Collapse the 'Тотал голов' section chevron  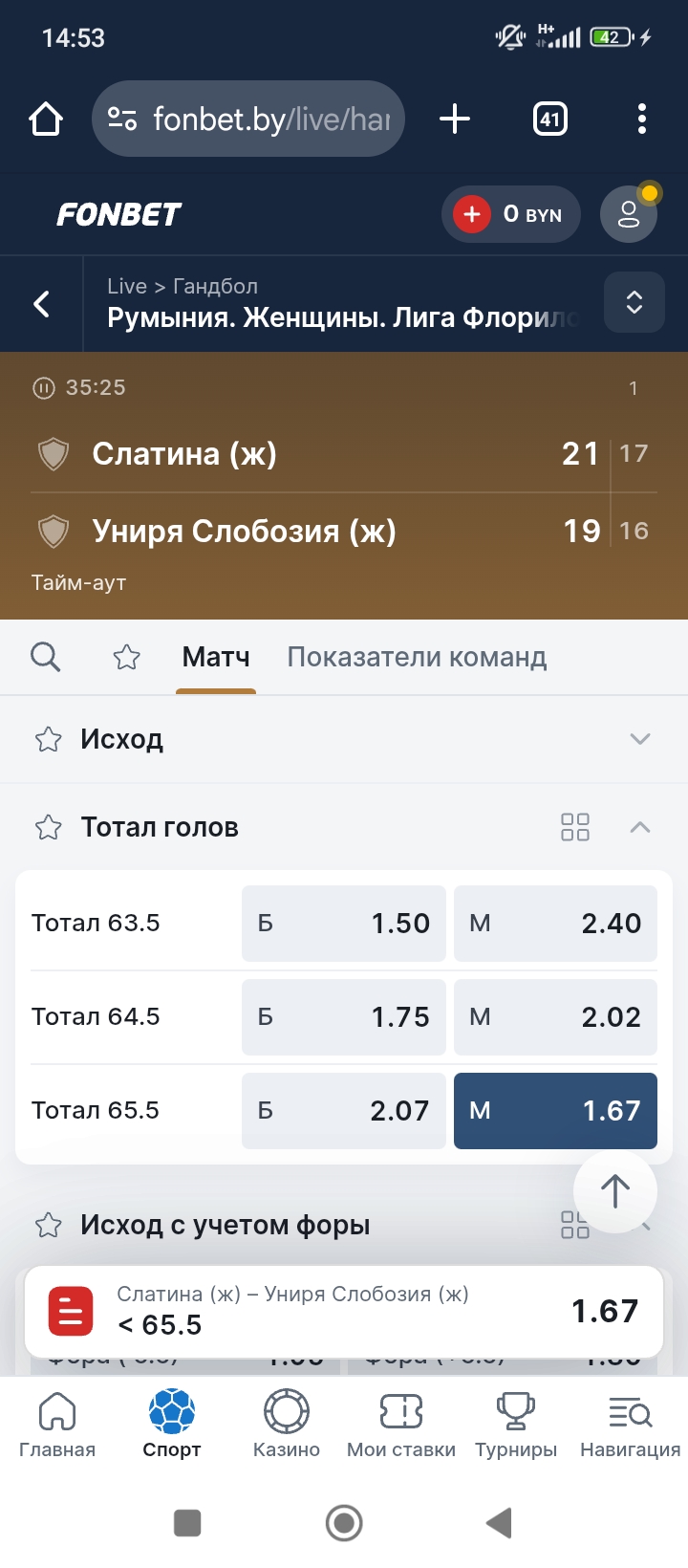pyautogui.click(x=640, y=827)
